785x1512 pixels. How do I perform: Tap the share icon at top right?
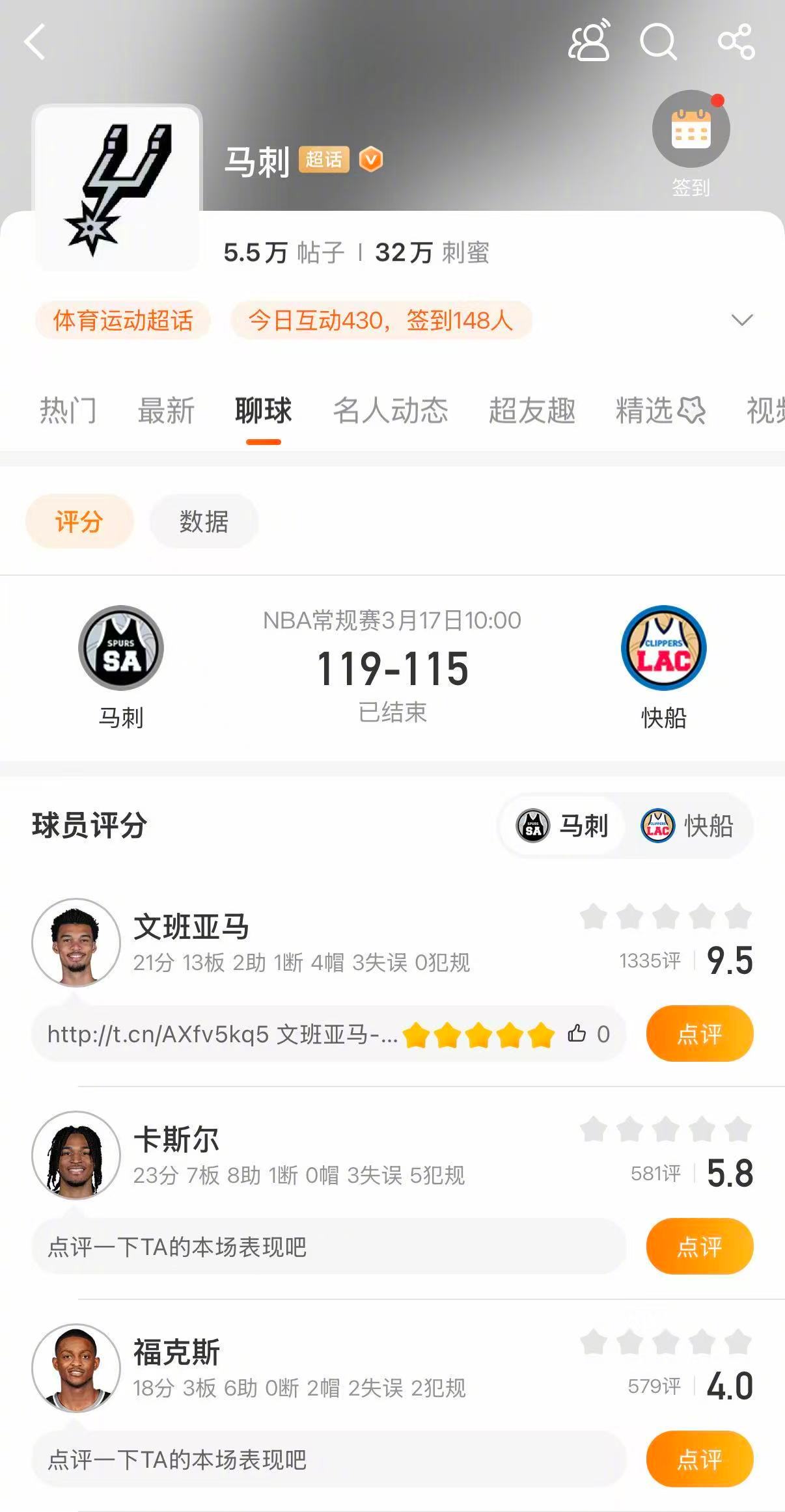pyautogui.click(x=736, y=43)
